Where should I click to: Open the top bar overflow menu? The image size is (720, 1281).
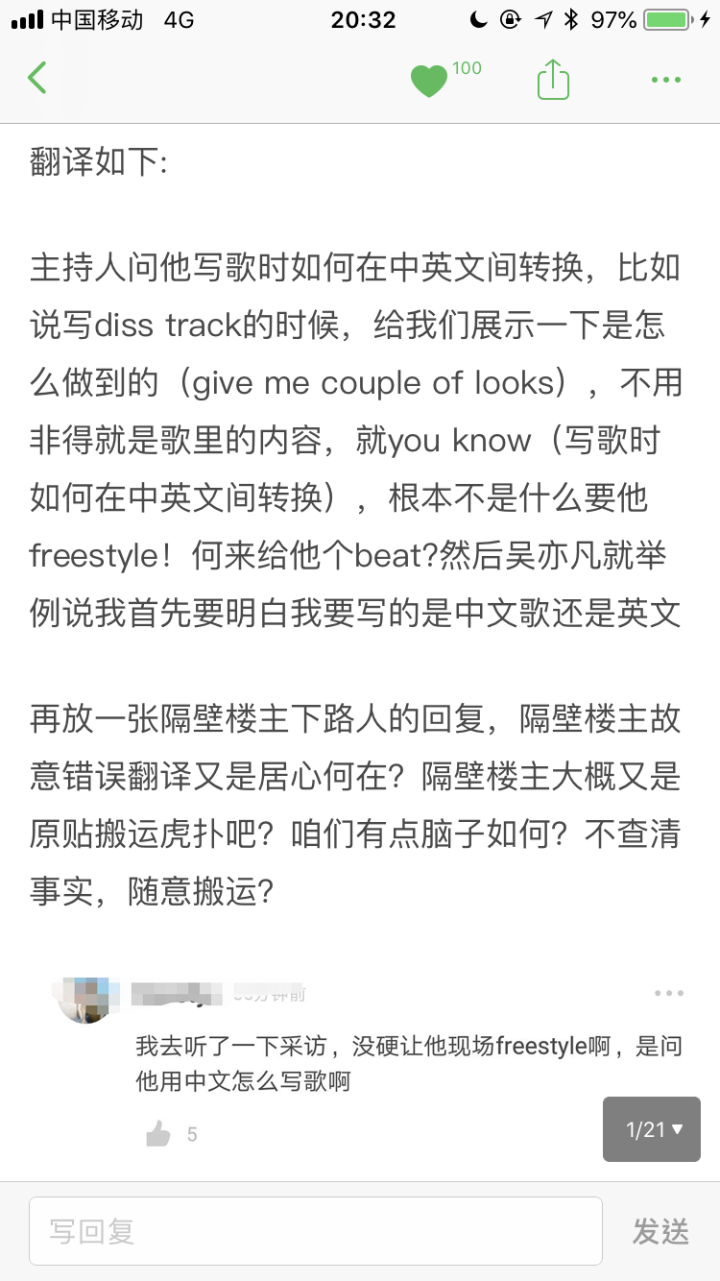(x=666, y=79)
